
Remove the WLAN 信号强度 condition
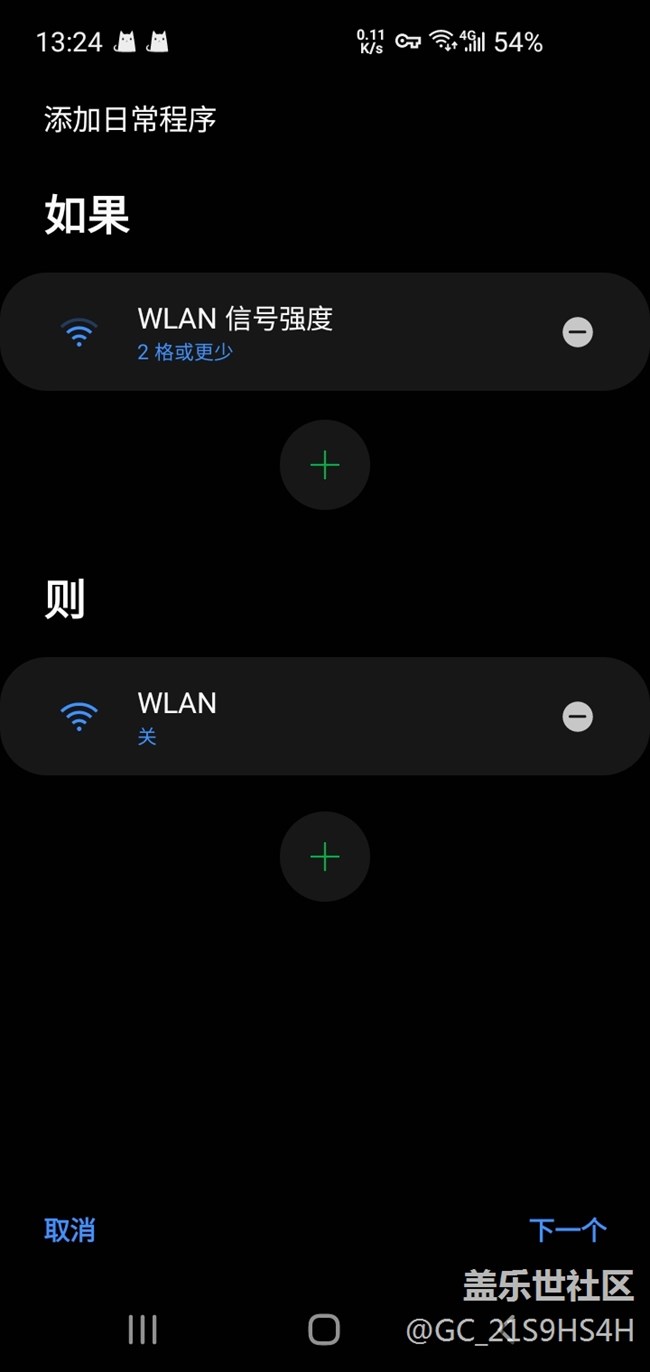(578, 332)
